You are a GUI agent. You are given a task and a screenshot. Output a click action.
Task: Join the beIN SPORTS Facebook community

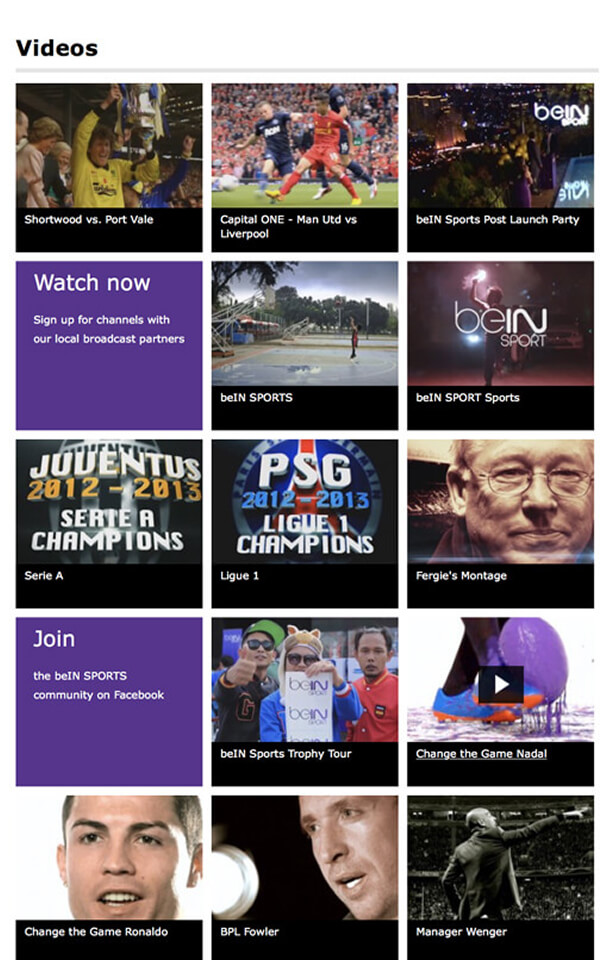coord(109,702)
